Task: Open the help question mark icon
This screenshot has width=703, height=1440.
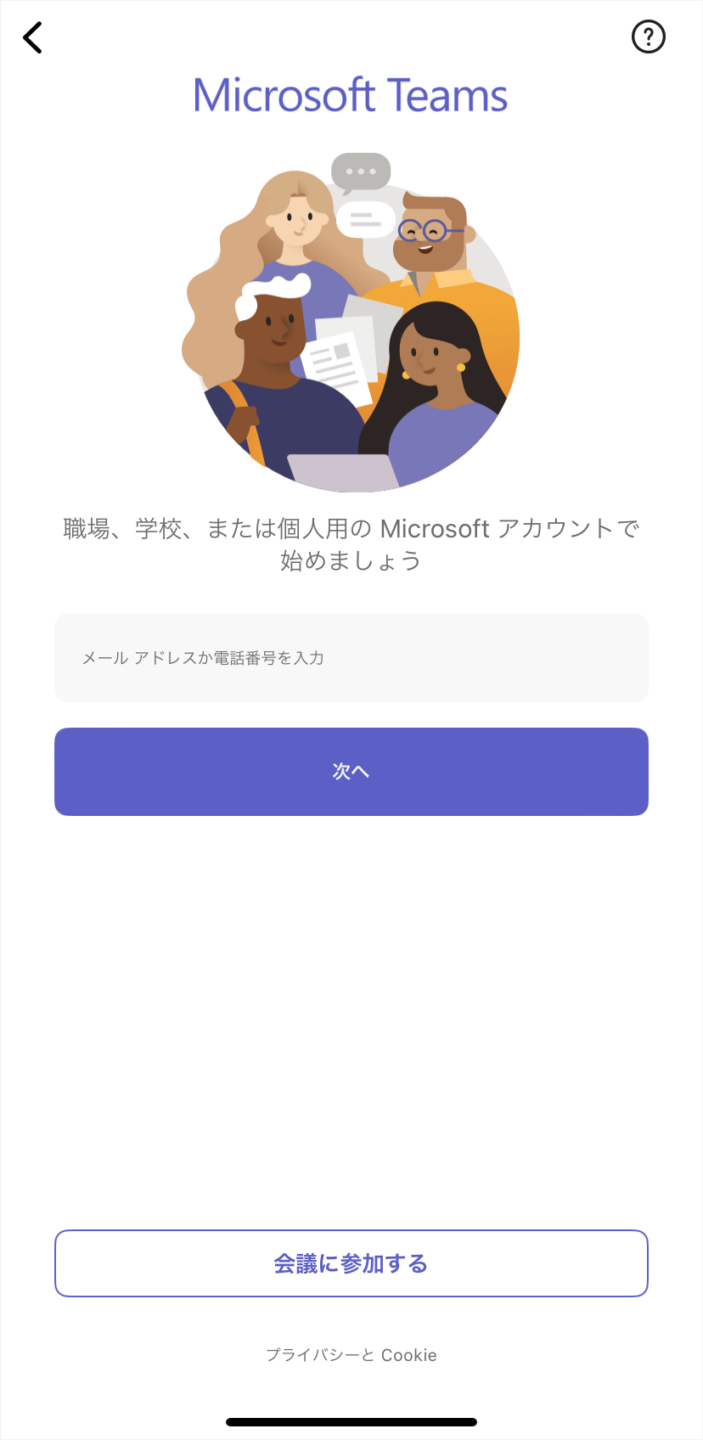Action: 648,38
